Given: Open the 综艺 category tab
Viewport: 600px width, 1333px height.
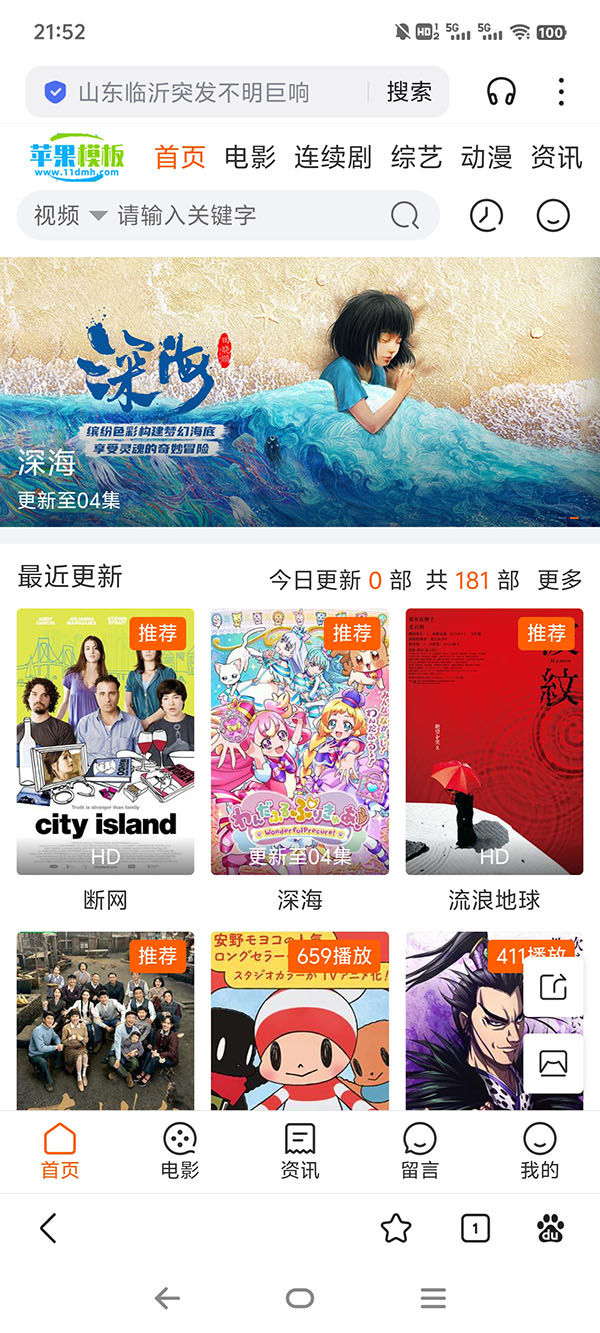Looking at the screenshot, I should click(416, 157).
